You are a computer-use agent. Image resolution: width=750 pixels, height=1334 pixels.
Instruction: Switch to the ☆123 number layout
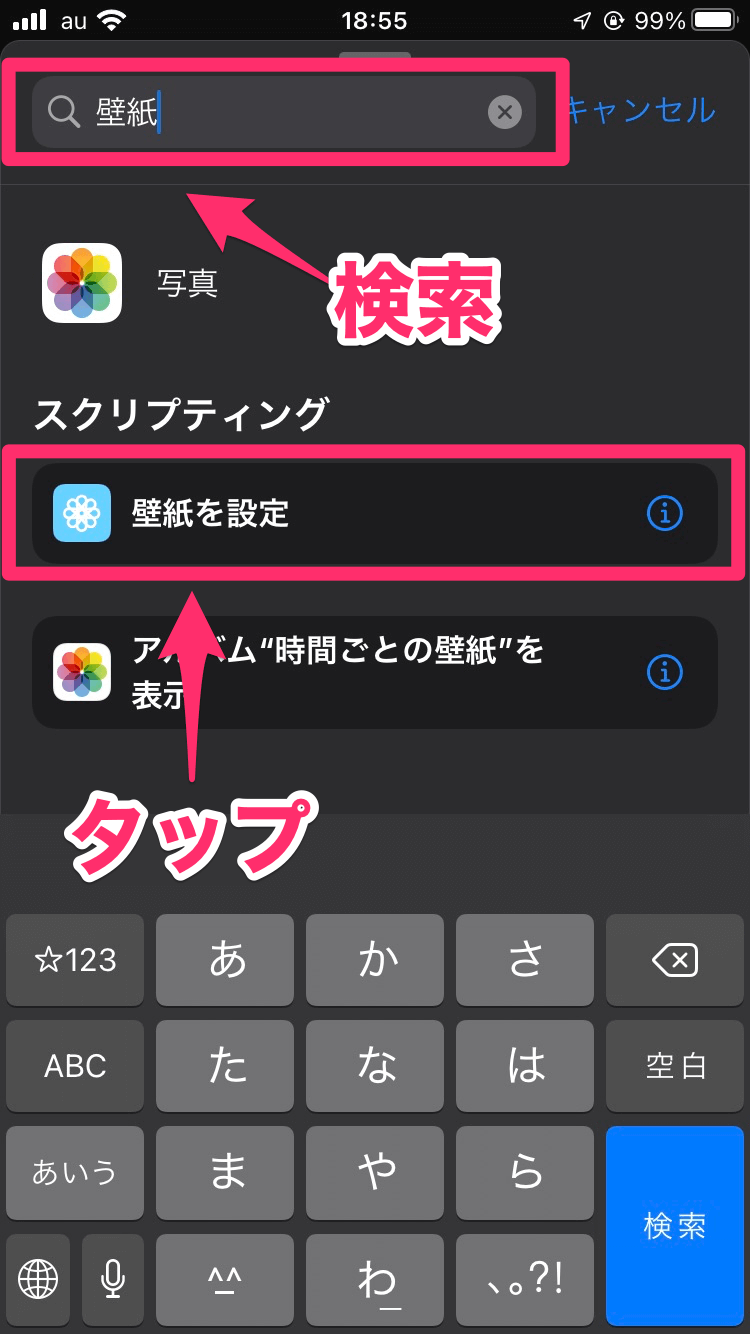click(x=75, y=961)
